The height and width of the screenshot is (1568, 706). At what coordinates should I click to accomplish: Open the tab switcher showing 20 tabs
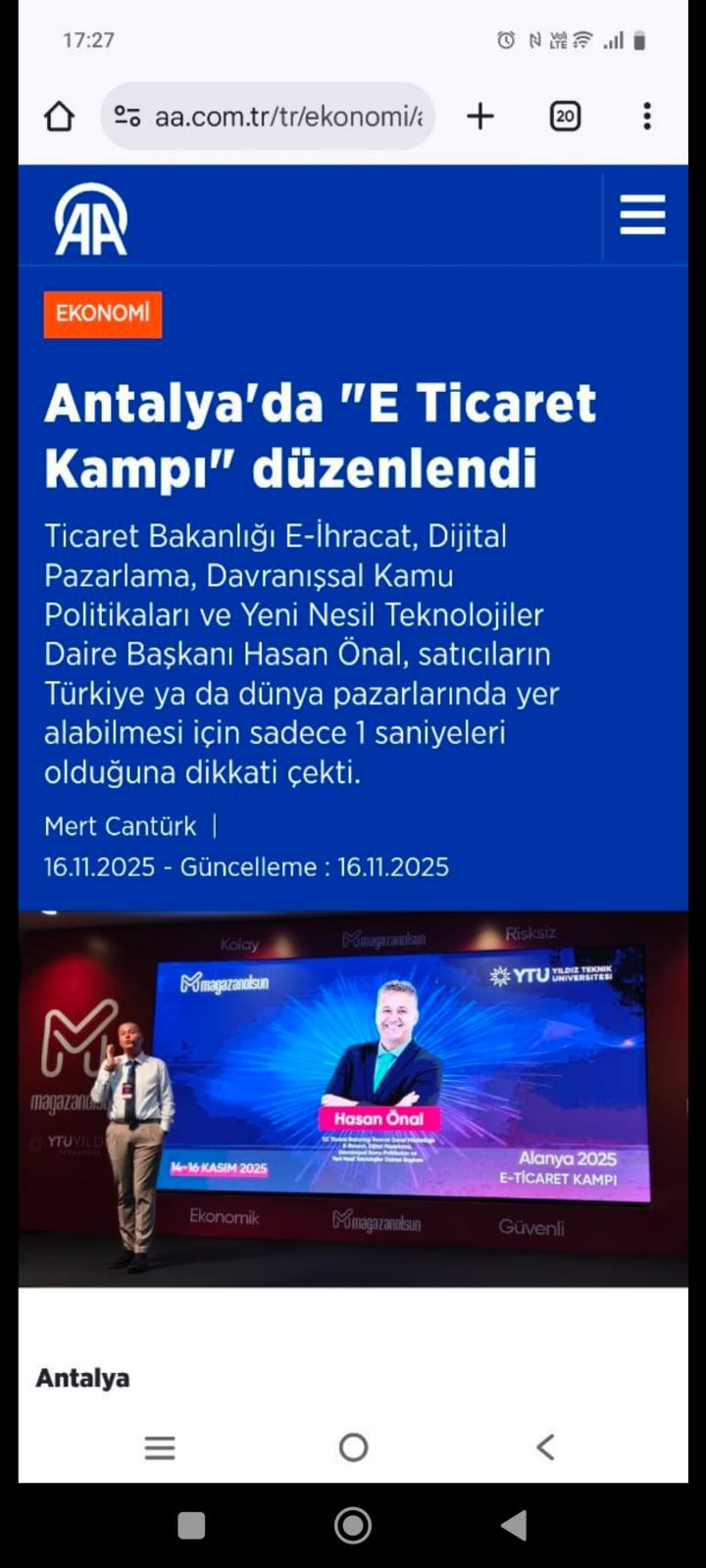coord(565,117)
